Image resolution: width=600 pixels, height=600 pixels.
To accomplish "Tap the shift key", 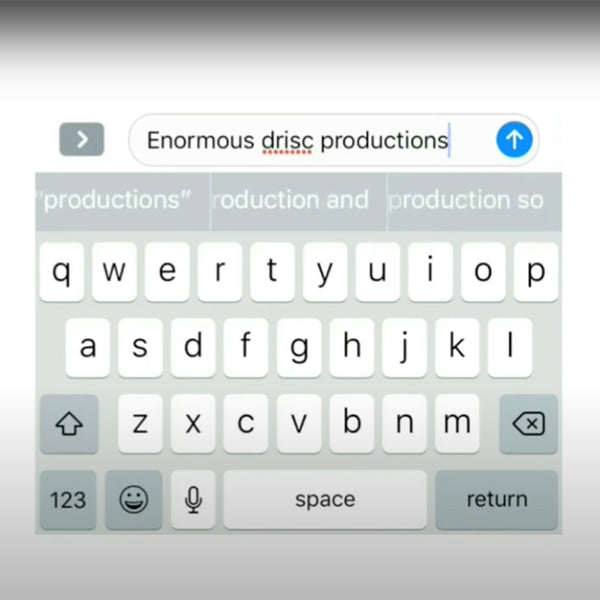I will click(x=68, y=423).
